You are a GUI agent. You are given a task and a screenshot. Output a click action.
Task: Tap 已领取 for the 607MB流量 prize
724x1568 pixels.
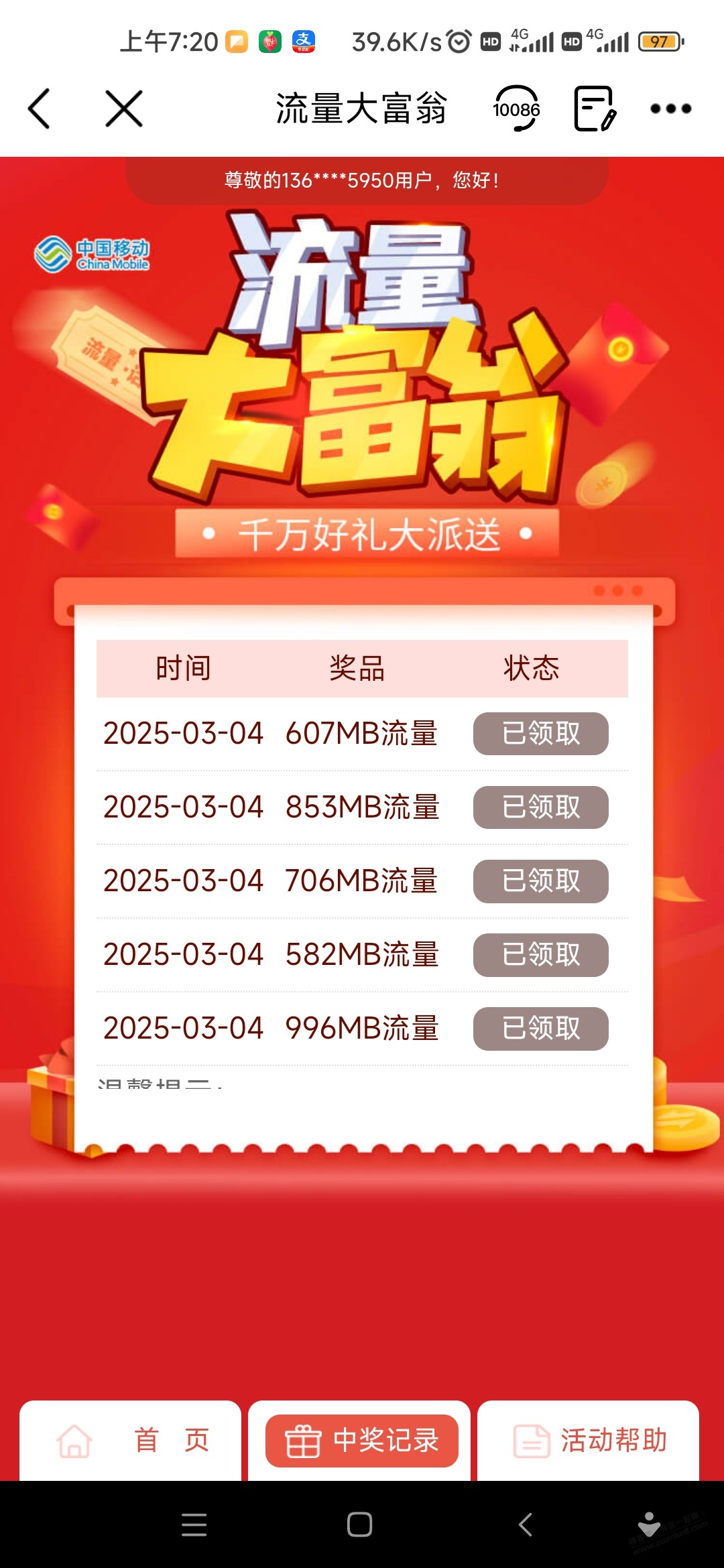[540, 734]
